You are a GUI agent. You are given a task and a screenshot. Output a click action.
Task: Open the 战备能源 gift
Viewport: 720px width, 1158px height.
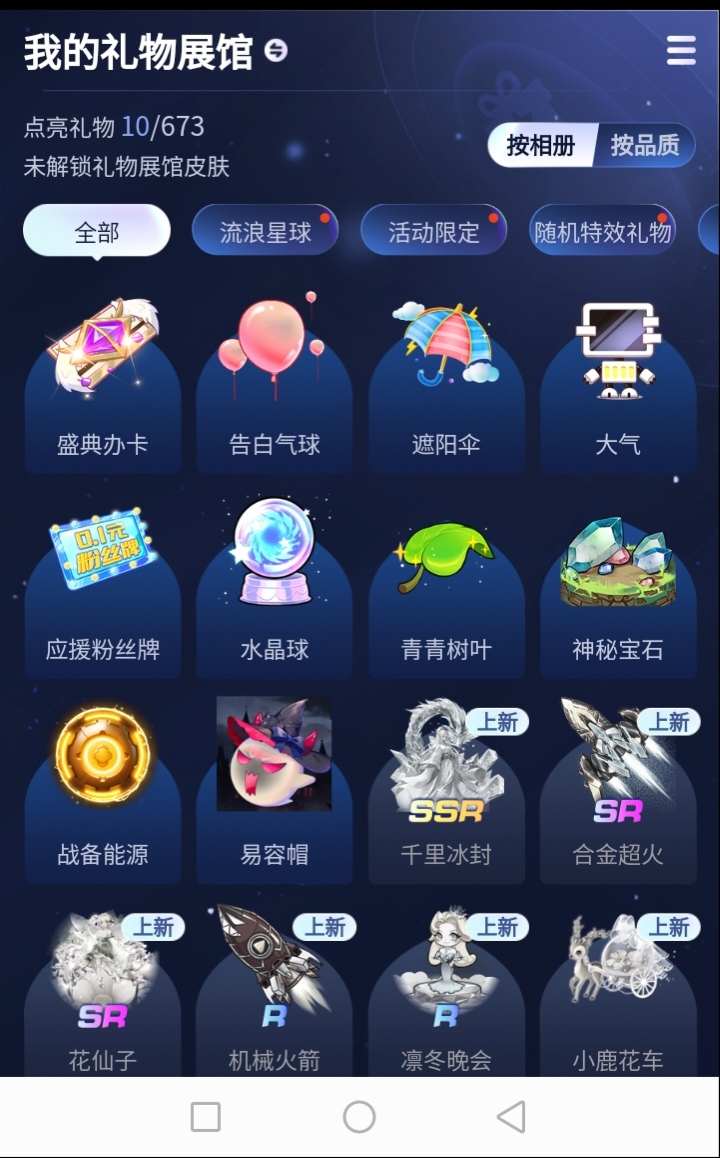point(102,795)
